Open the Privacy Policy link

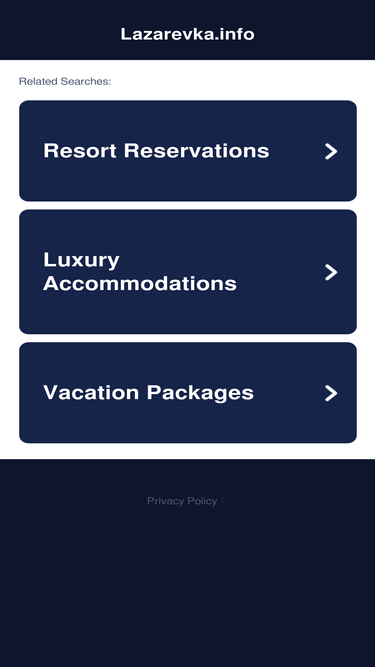point(182,501)
